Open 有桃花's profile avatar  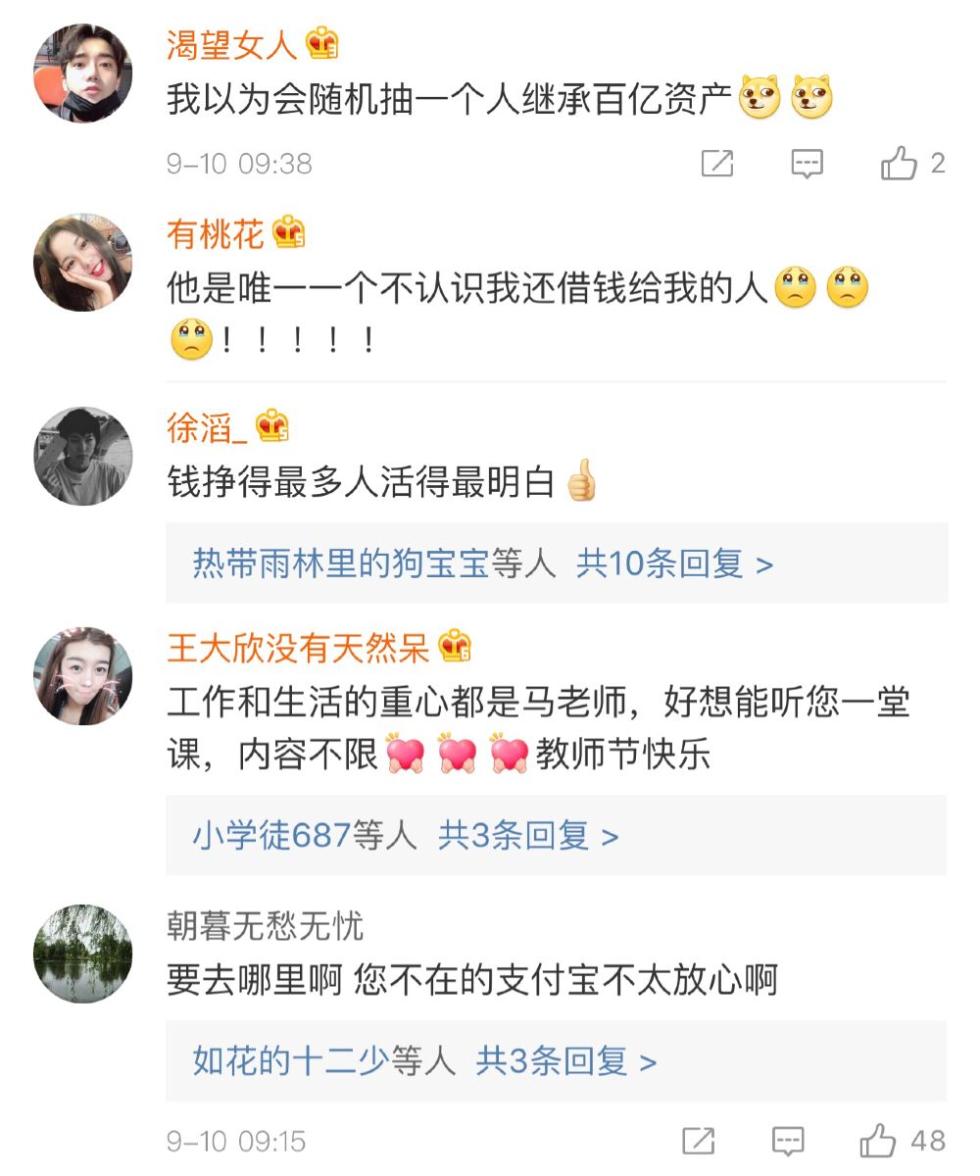(x=82, y=262)
